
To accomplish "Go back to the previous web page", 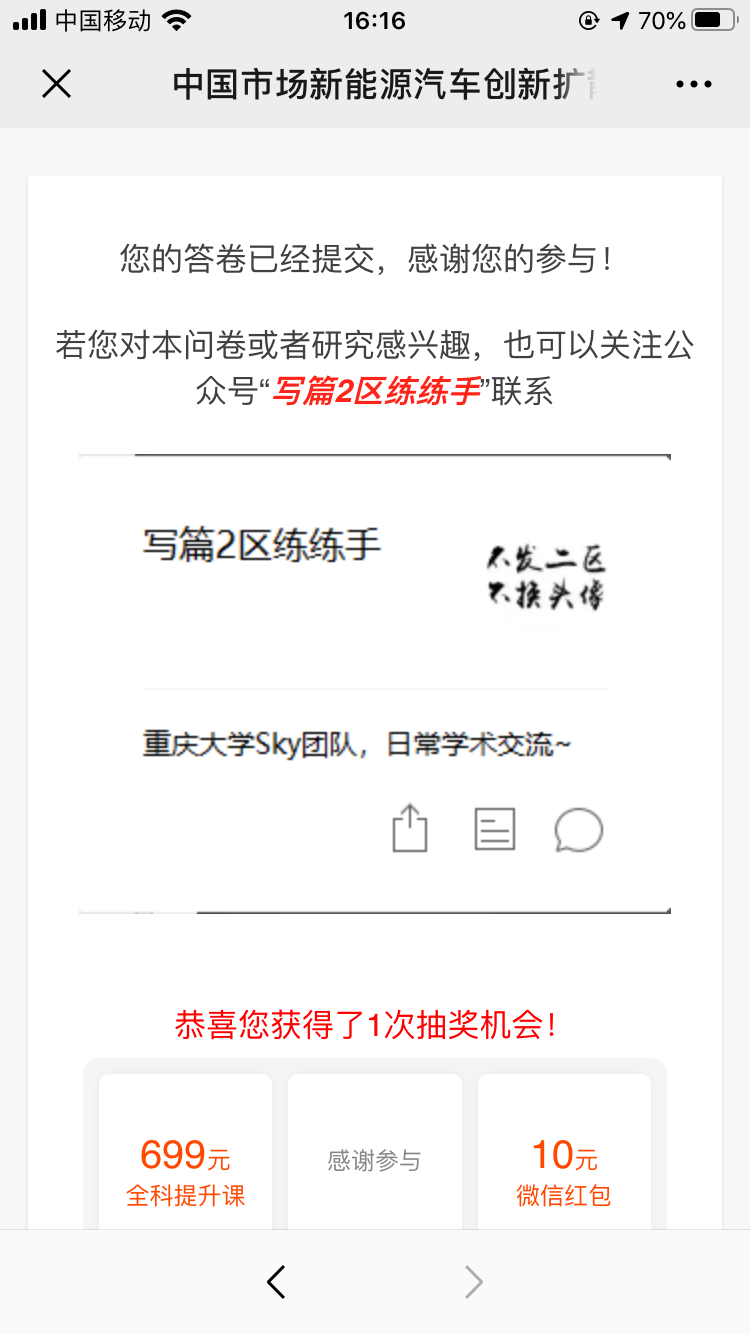I will coord(277,1282).
